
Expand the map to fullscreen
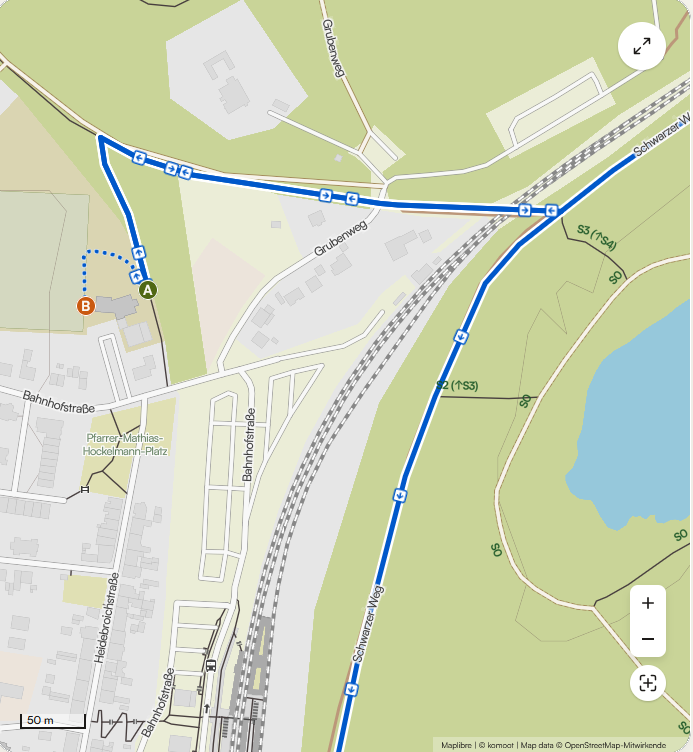pyautogui.click(x=641, y=45)
